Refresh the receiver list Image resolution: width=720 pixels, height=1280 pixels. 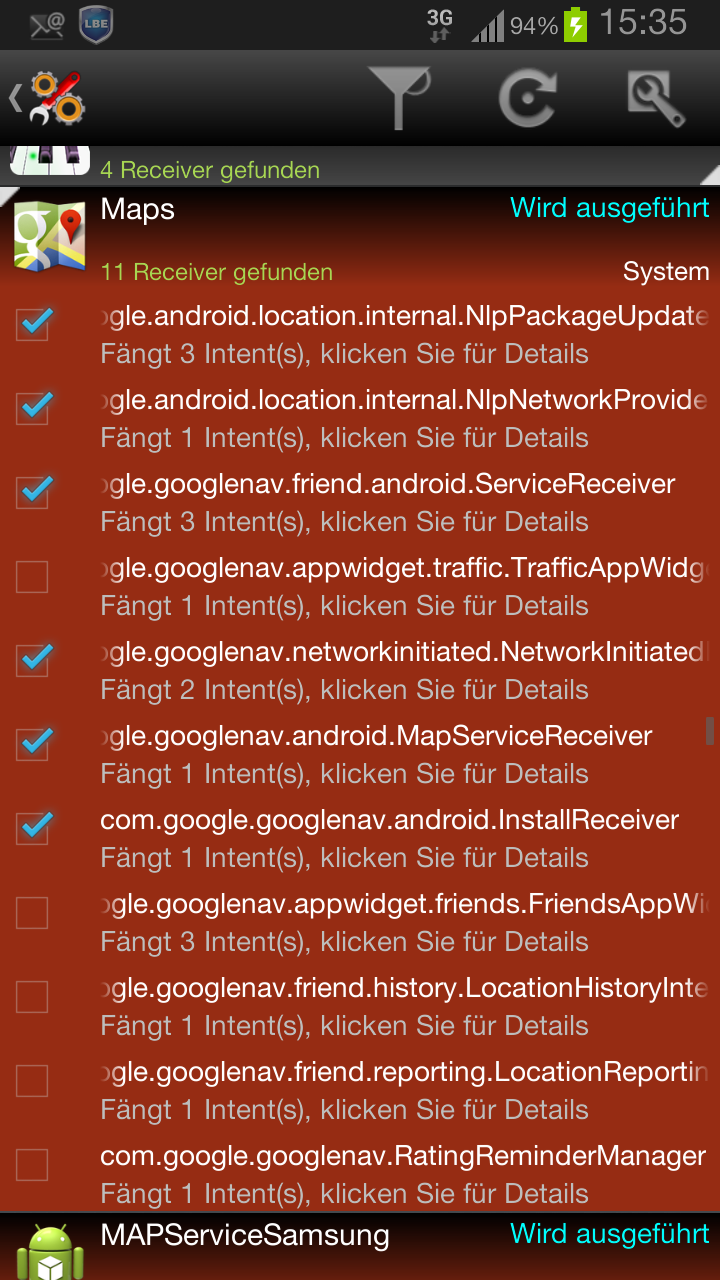coord(527,98)
